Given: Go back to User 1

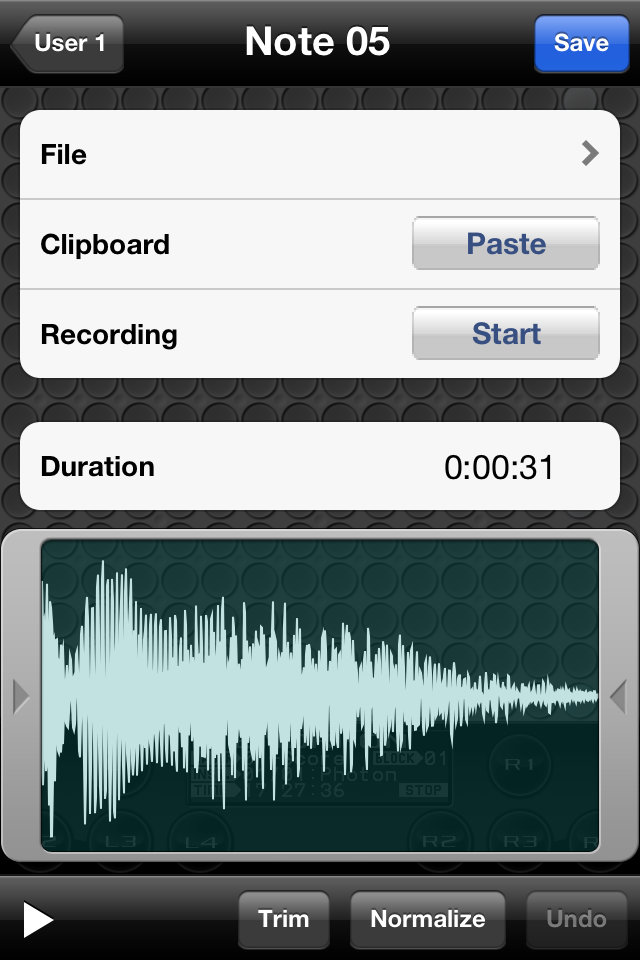Looking at the screenshot, I should [68, 44].
